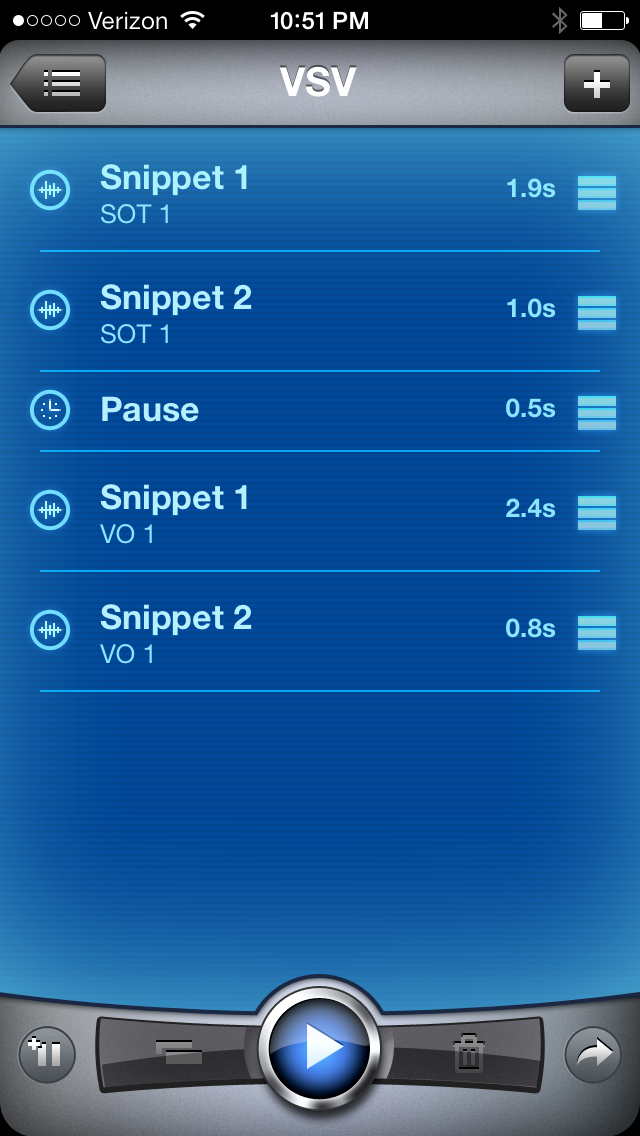This screenshot has height=1136, width=640.
Task: Play the sequence
Action: tap(320, 1047)
